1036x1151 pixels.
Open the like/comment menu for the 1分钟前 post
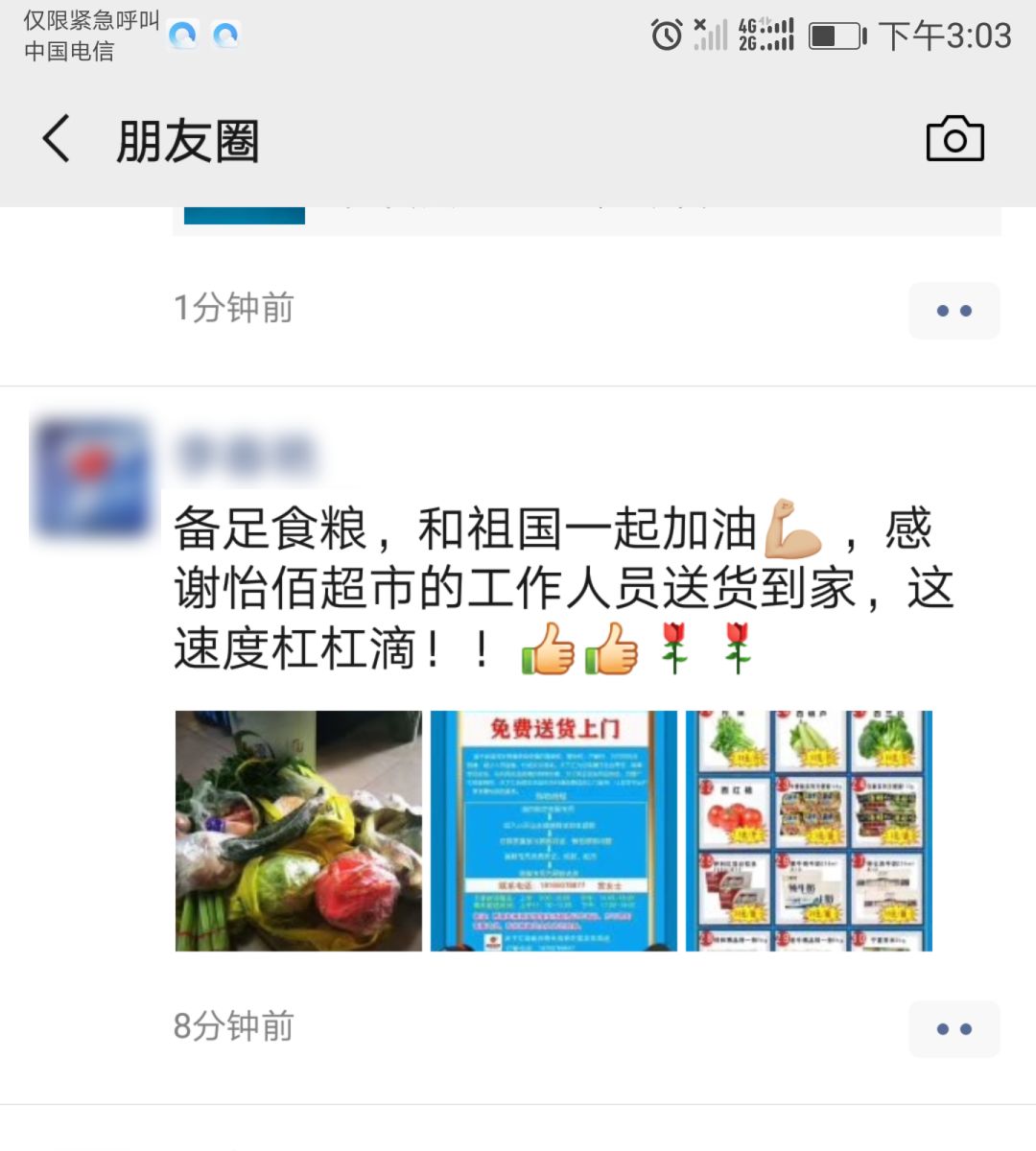pyautogui.click(x=954, y=311)
